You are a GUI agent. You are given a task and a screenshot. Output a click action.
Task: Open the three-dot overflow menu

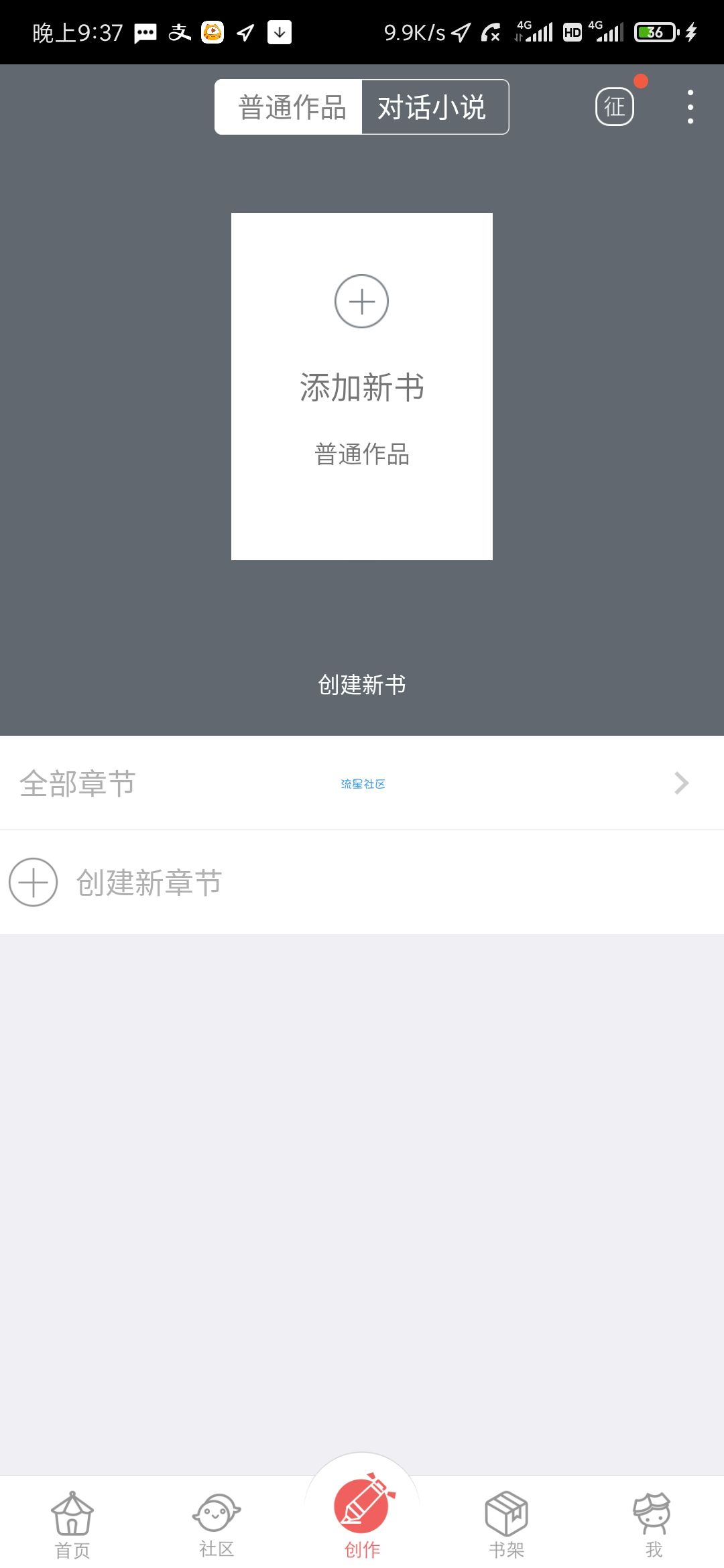coord(690,107)
